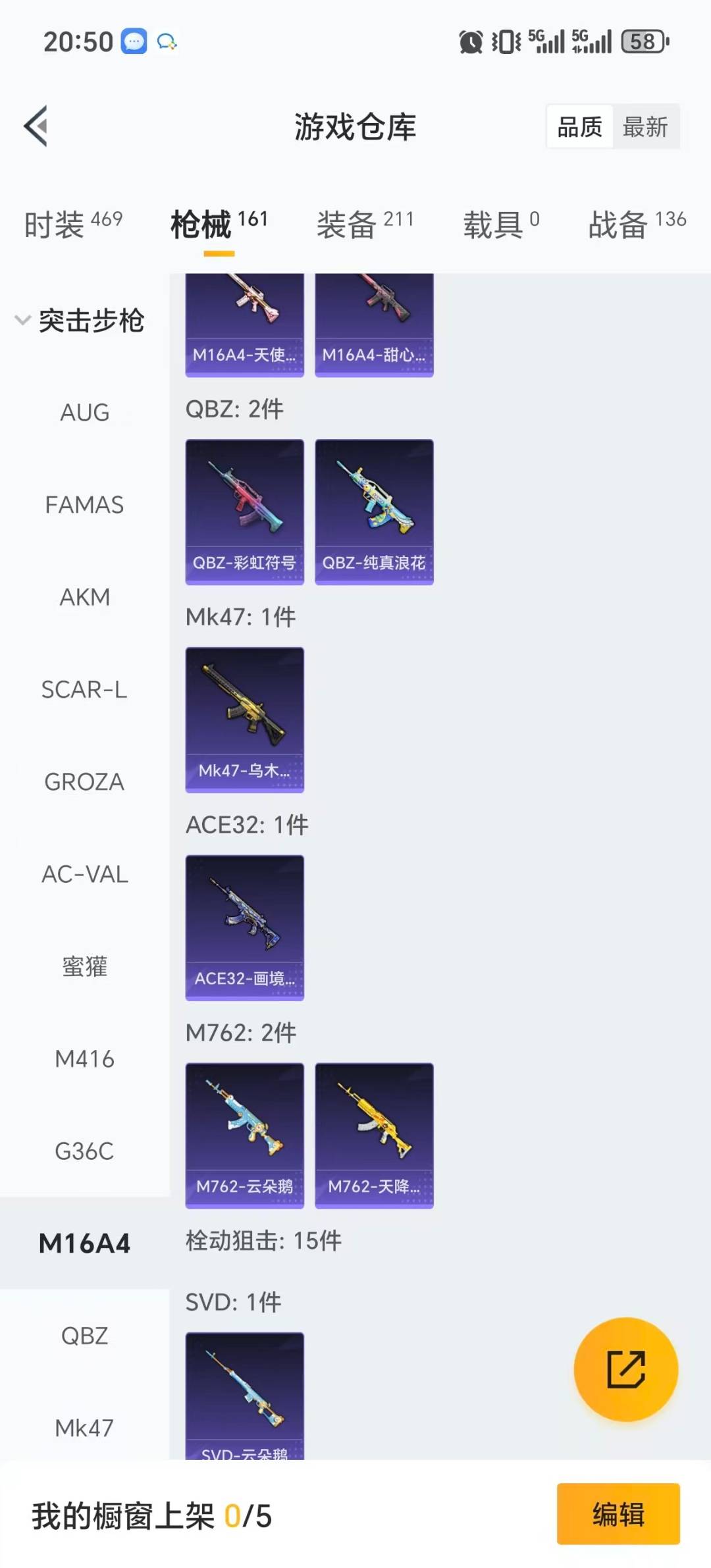Select AKM from the sidebar list
Image resolution: width=711 pixels, height=1568 pixels.
(84, 597)
